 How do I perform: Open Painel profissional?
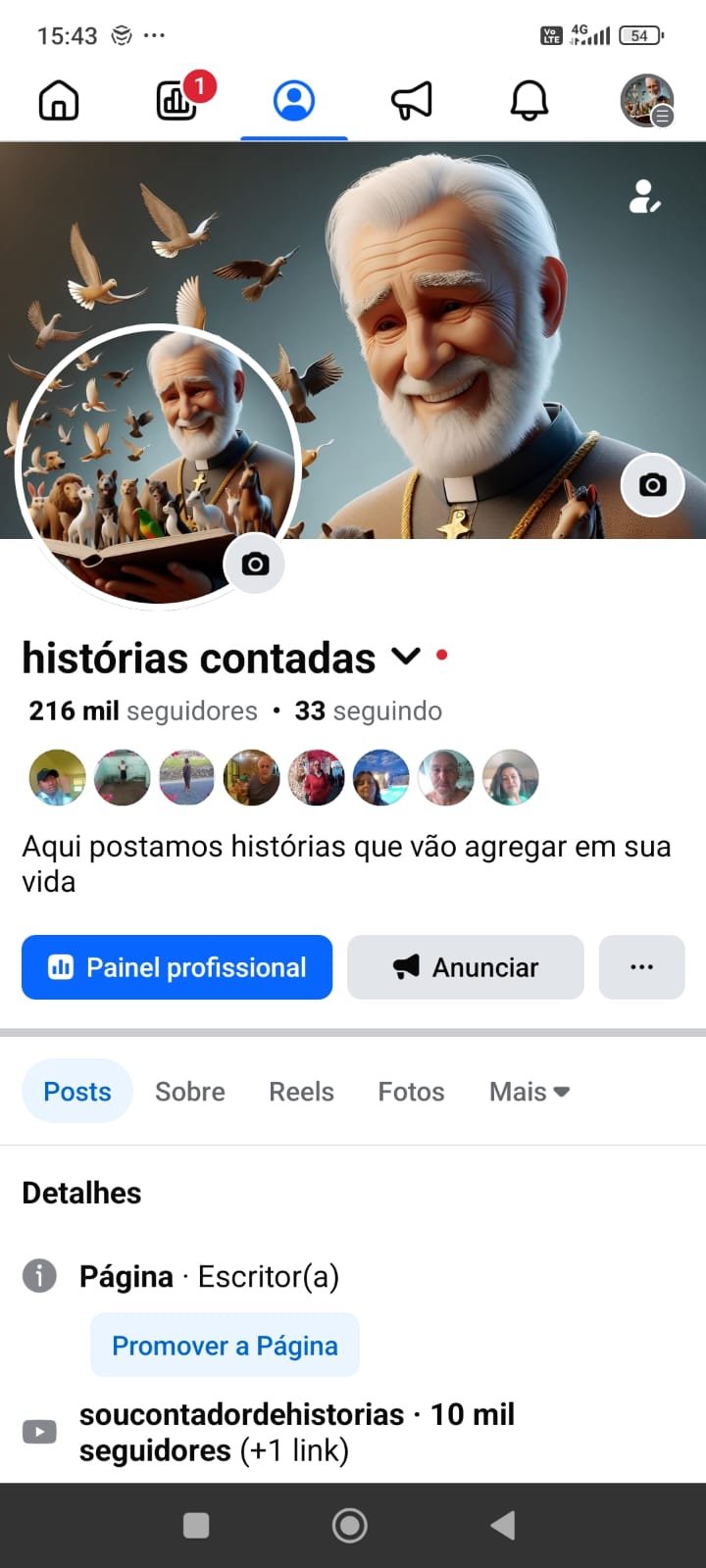pos(177,967)
